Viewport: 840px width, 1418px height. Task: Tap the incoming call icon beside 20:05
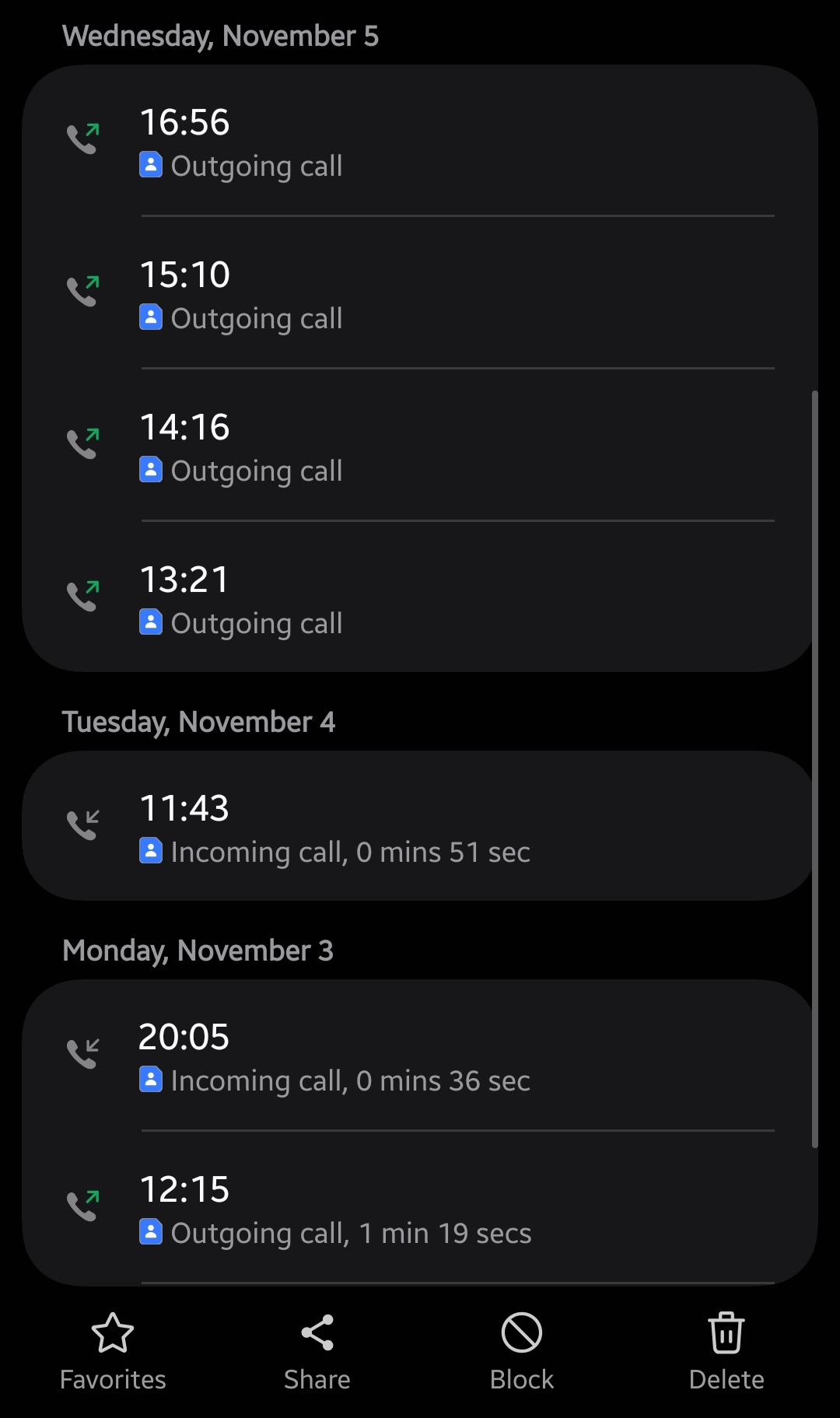[x=84, y=1052]
